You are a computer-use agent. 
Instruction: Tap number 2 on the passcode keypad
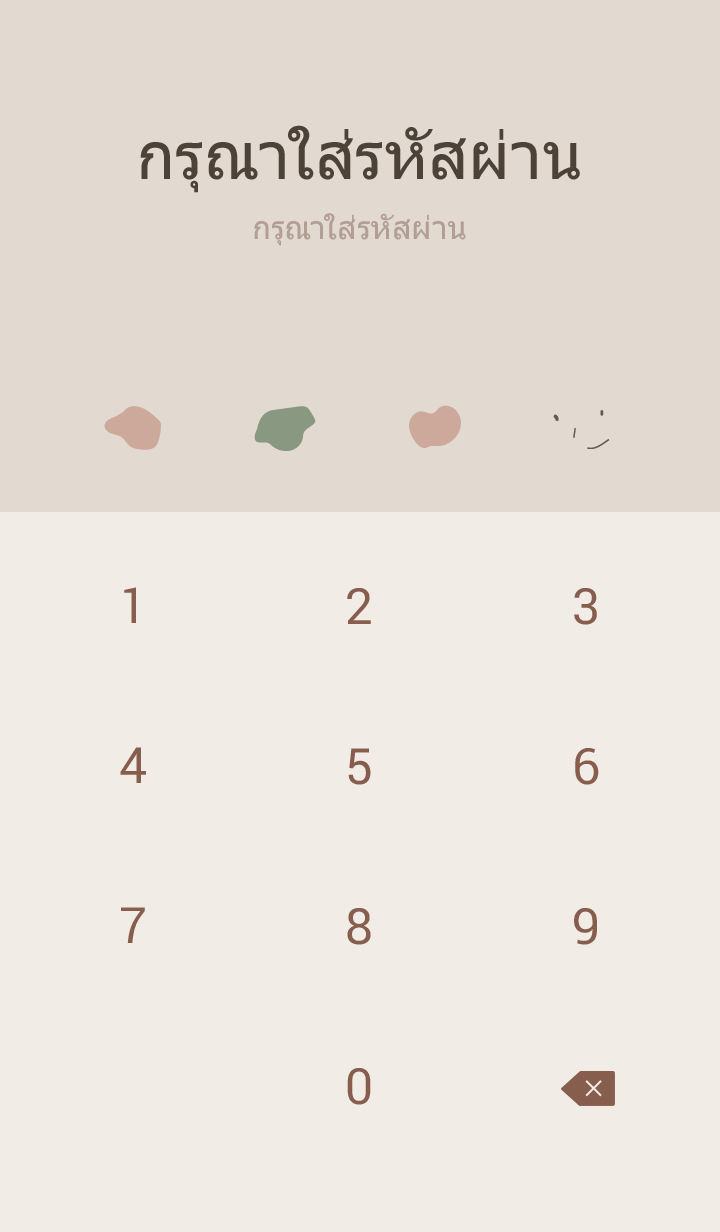click(x=359, y=607)
